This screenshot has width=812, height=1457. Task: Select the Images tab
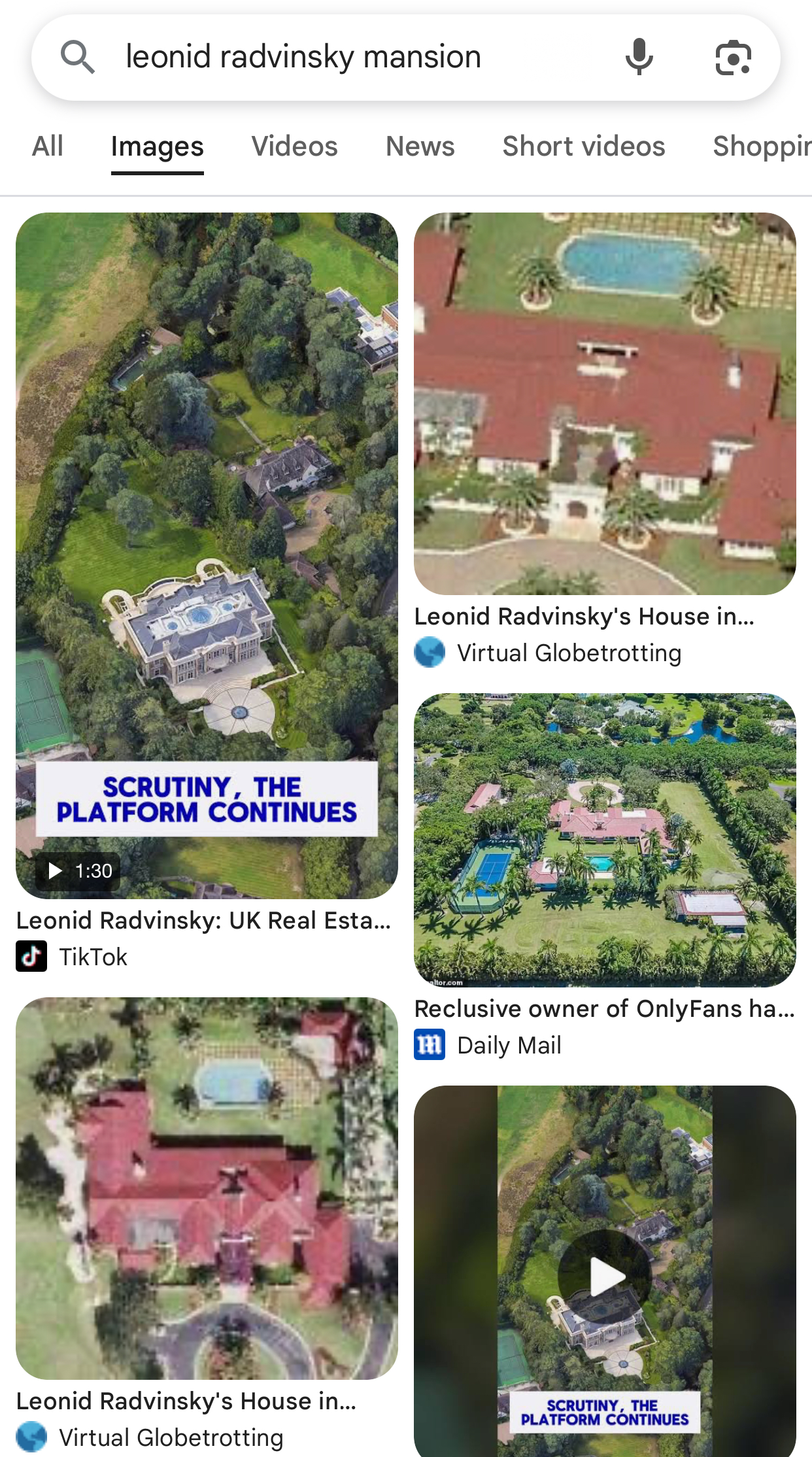pyautogui.click(x=157, y=146)
